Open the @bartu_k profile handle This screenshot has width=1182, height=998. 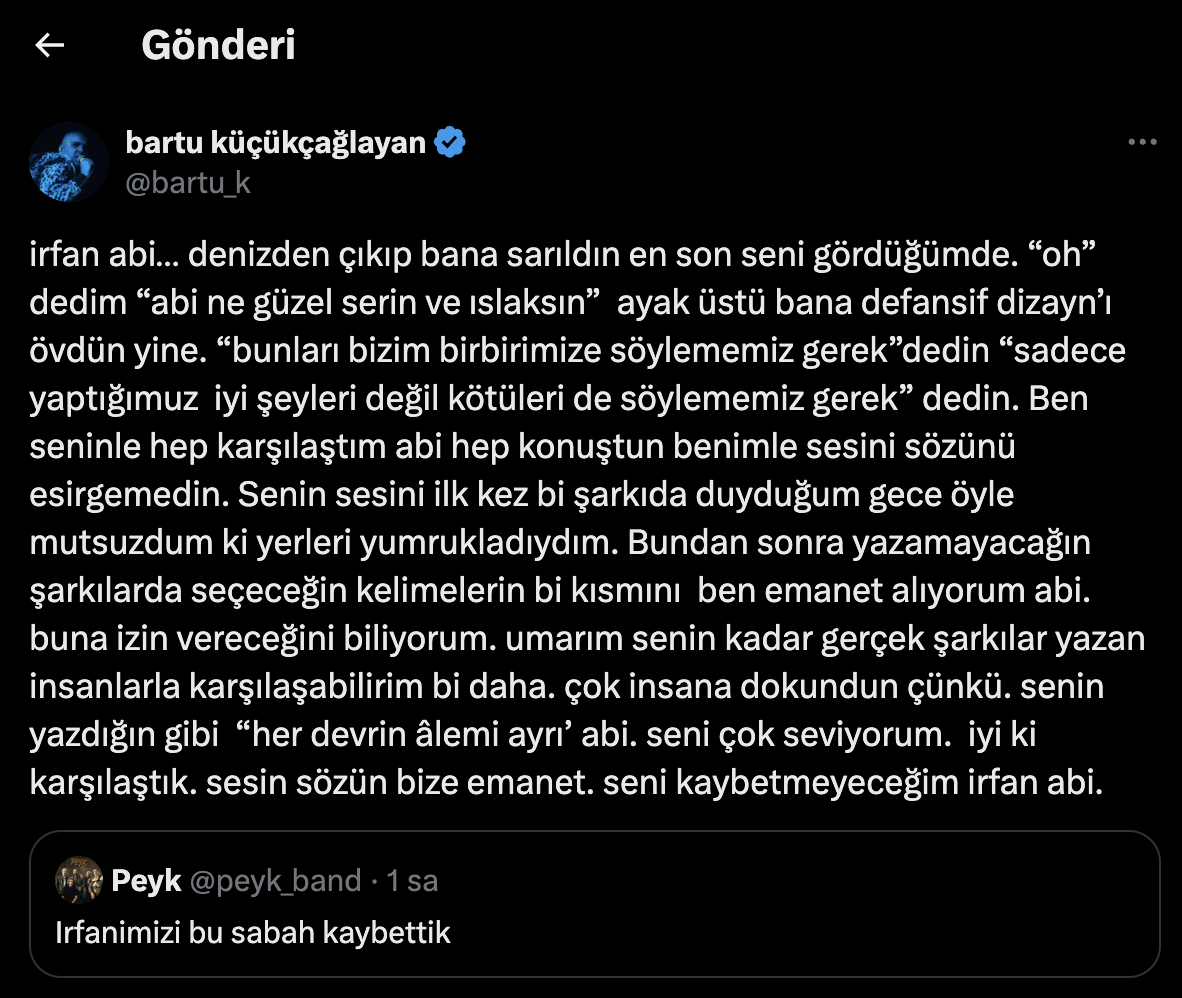pos(188,182)
